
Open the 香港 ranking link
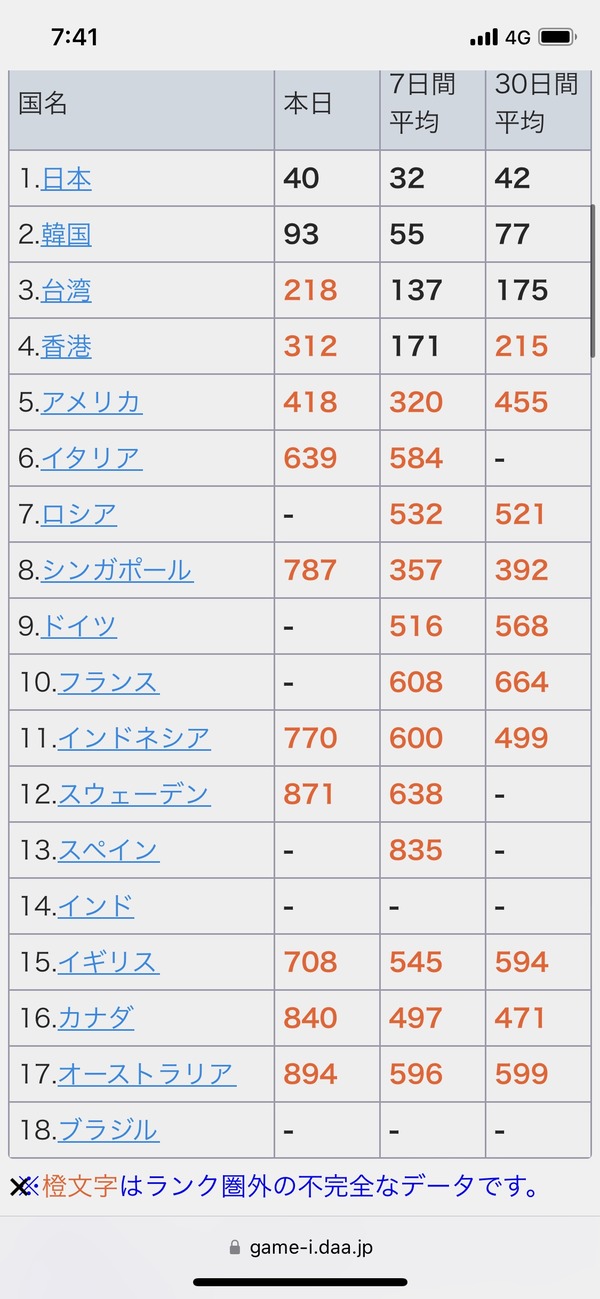66,347
